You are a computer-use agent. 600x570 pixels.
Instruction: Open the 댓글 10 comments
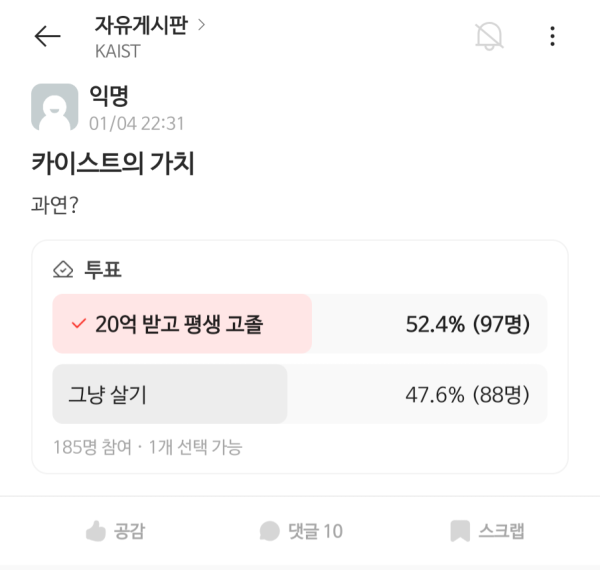click(x=301, y=531)
